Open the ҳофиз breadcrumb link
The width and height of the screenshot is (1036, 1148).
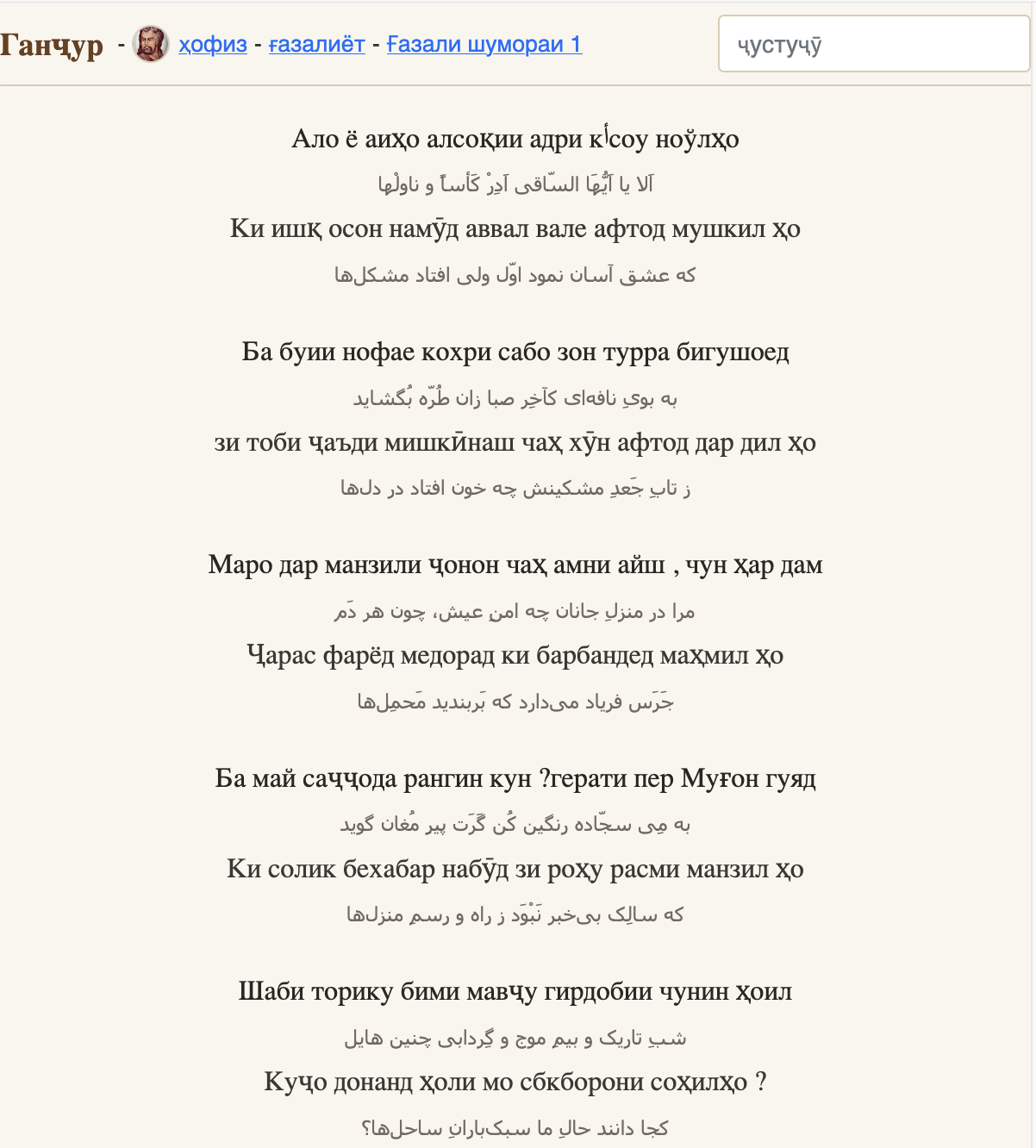pos(213,45)
